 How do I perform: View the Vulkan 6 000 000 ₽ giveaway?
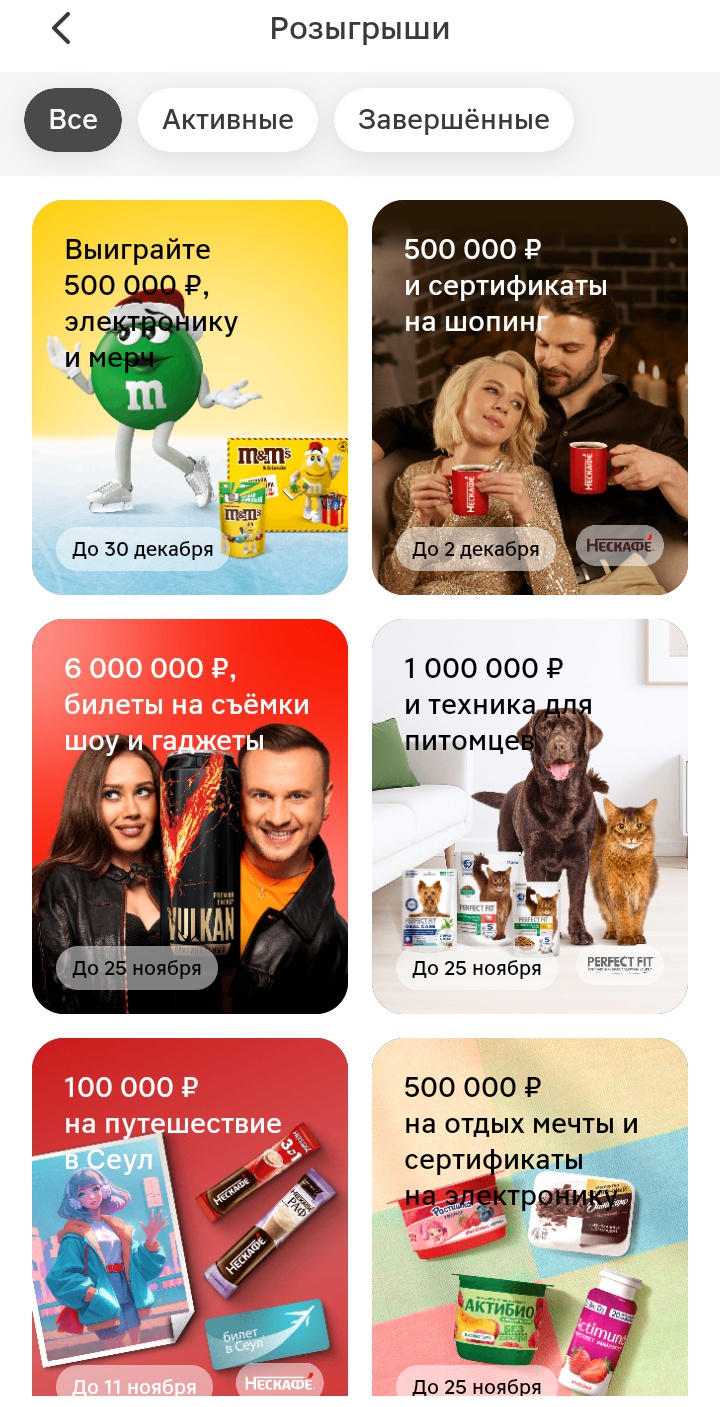click(x=190, y=816)
